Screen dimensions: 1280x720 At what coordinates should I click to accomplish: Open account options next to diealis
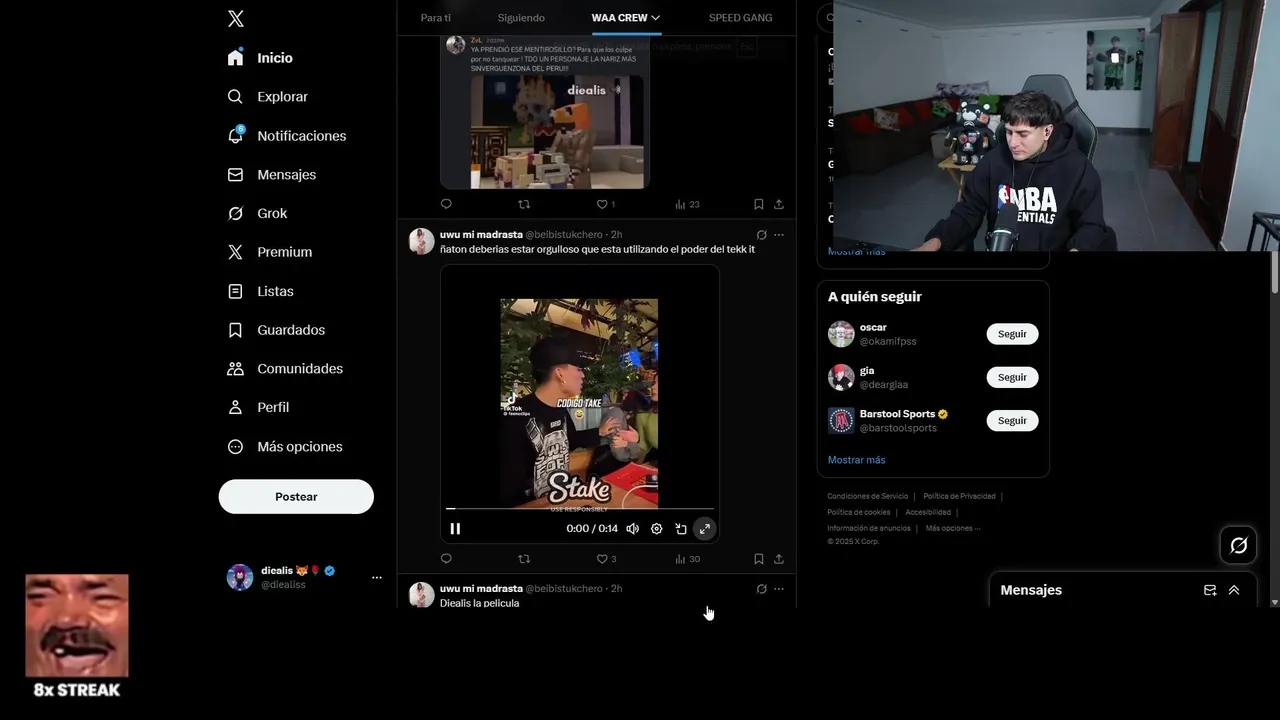(376, 578)
